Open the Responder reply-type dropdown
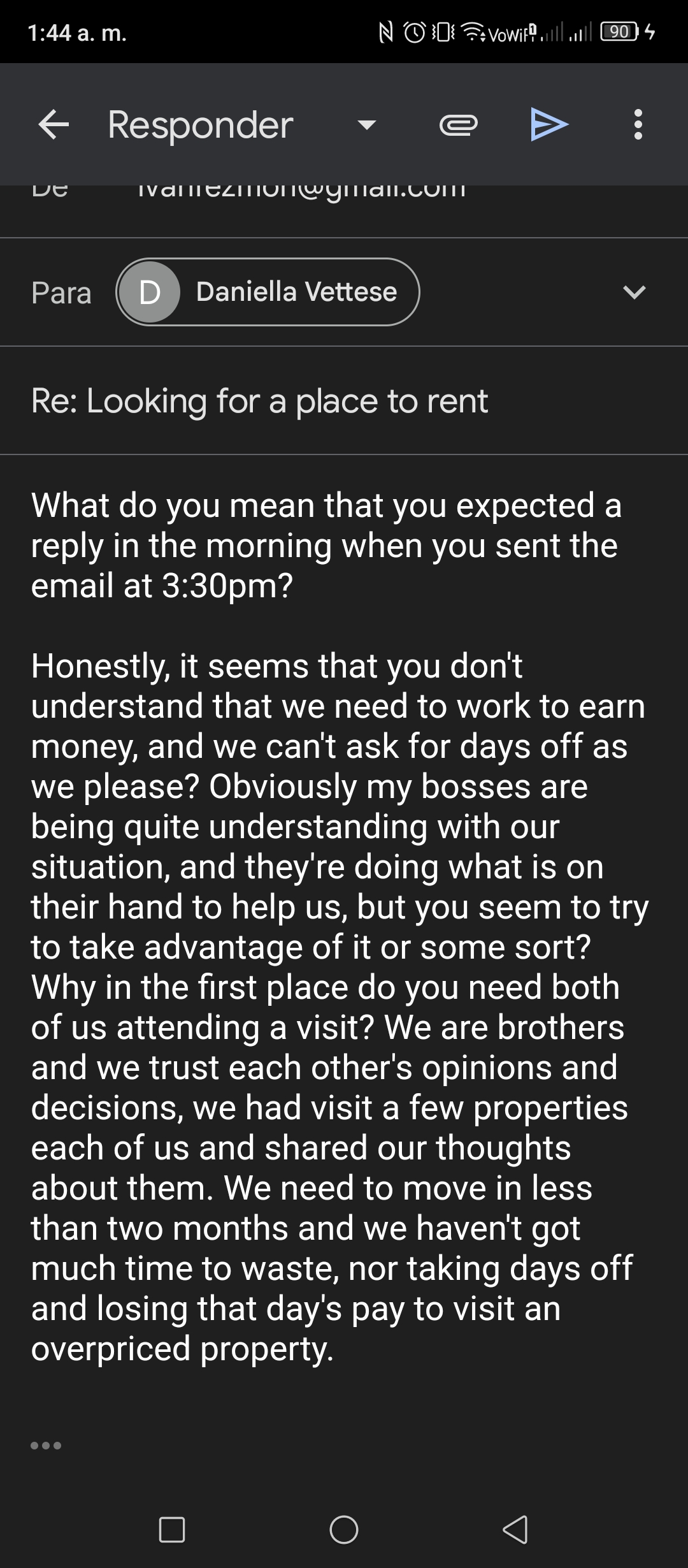Screen dimensions: 688x1568 (366, 125)
